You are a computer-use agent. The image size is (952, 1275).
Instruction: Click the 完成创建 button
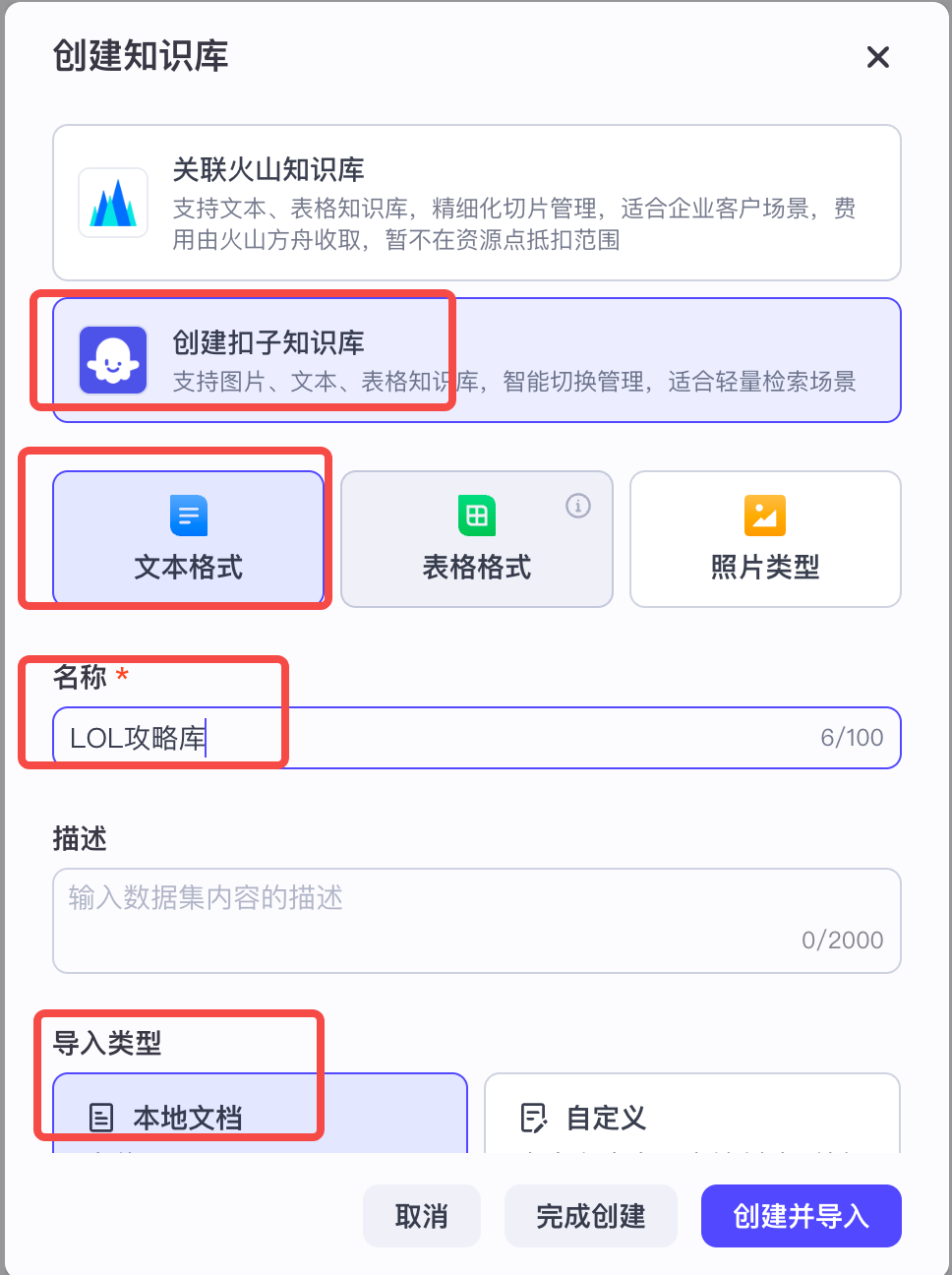point(590,1216)
